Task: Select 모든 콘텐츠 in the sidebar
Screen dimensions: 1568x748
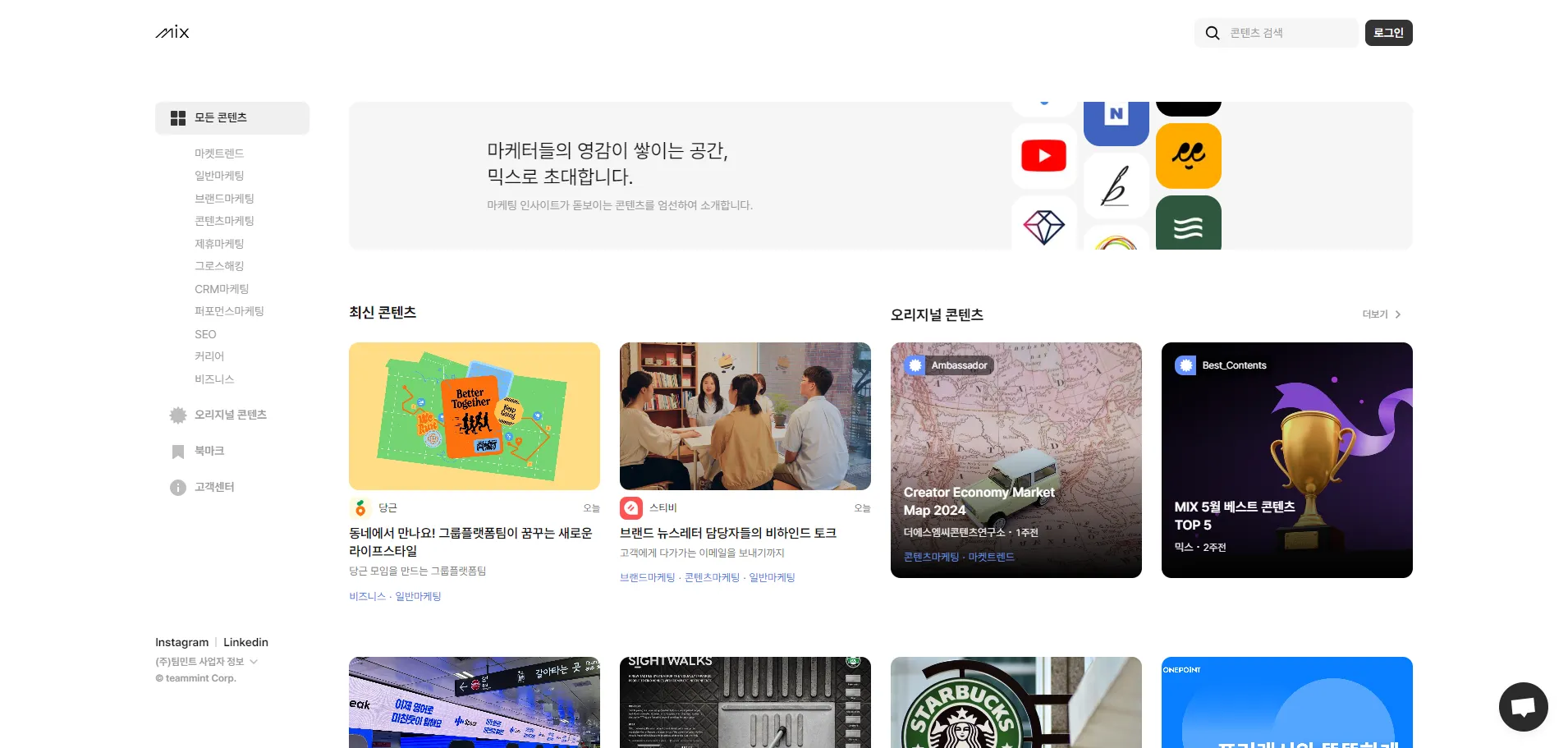Action: [x=232, y=117]
